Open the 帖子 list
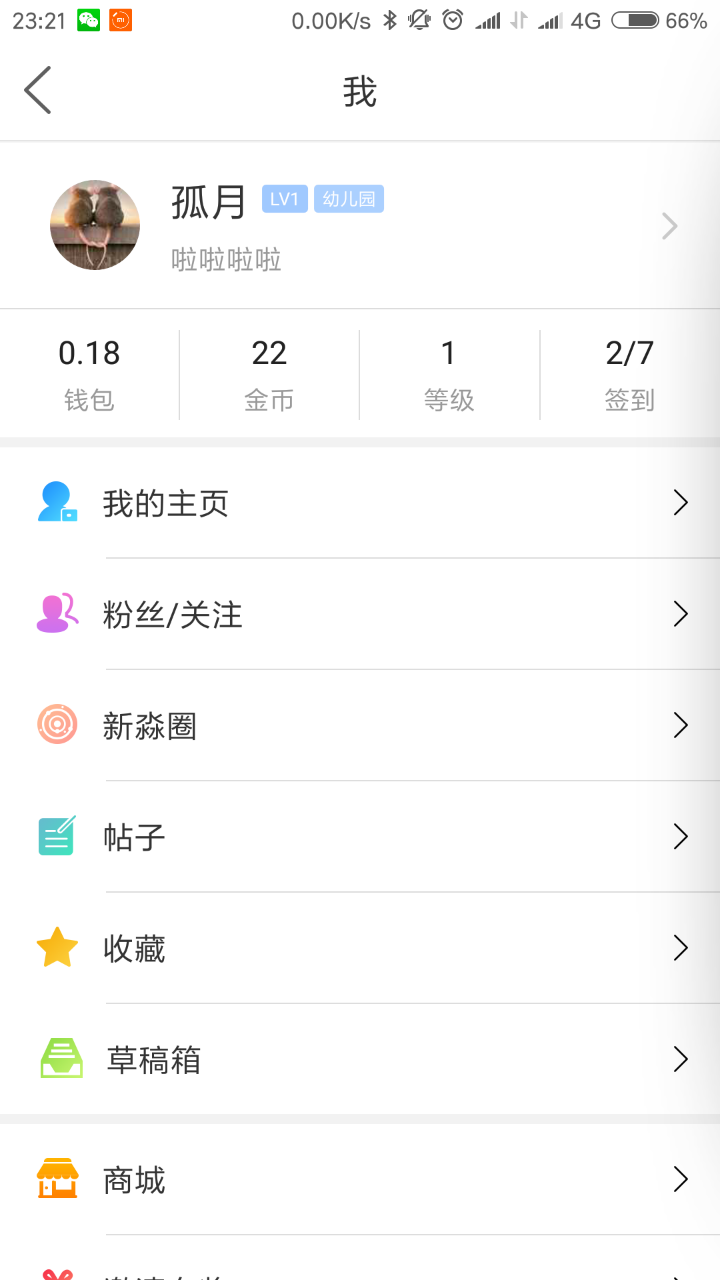Screen dimensions: 720x1280 [x=360, y=836]
